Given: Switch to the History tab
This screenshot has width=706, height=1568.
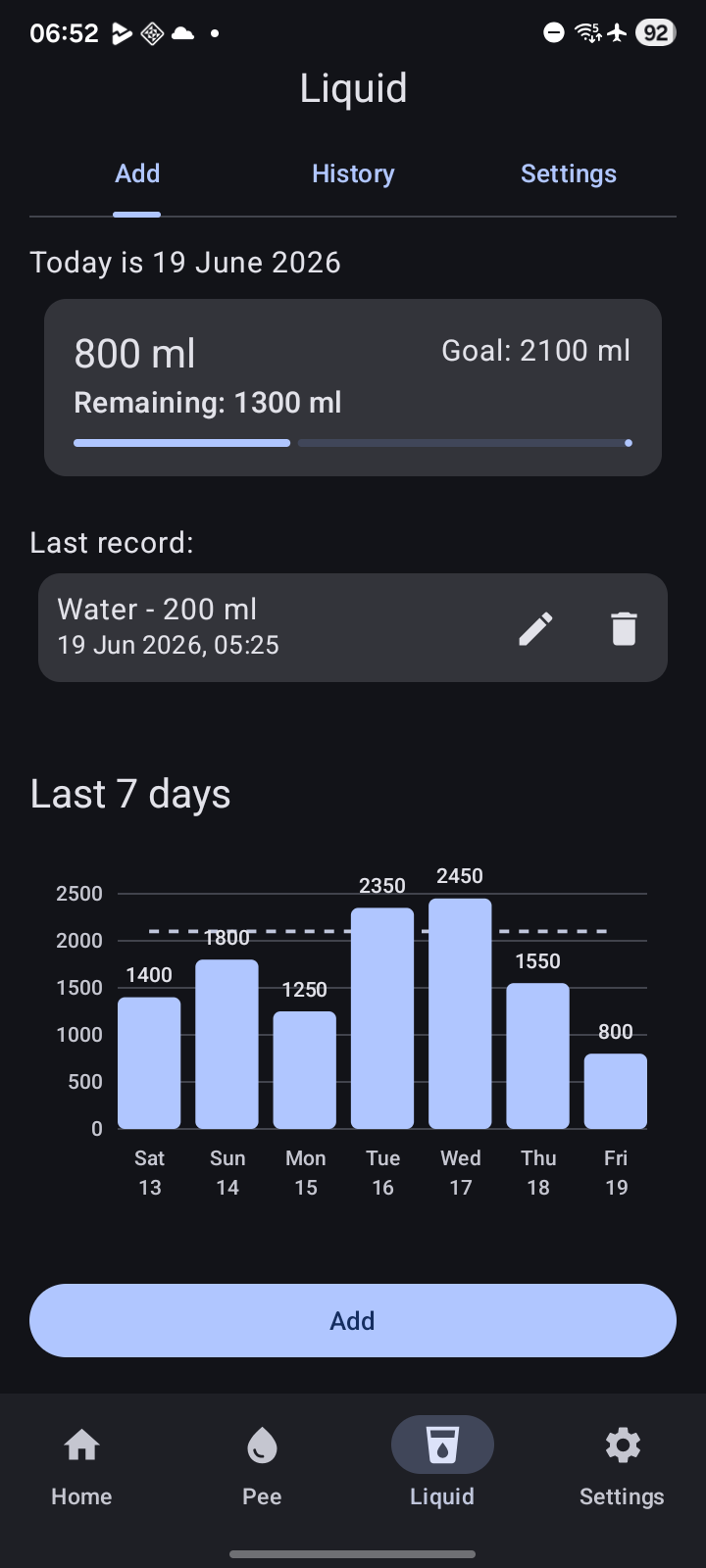Looking at the screenshot, I should coord(353,174).
